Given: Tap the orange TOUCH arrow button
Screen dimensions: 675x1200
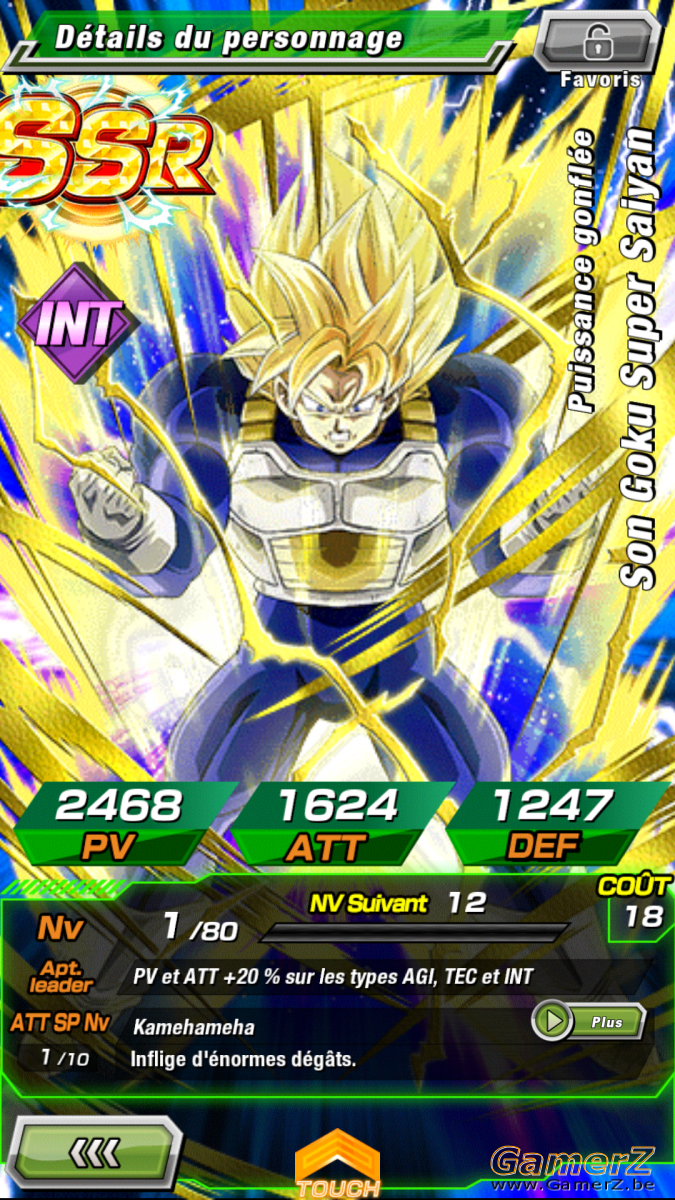Looking at the screenshot, I should [x=338, y=1163].
